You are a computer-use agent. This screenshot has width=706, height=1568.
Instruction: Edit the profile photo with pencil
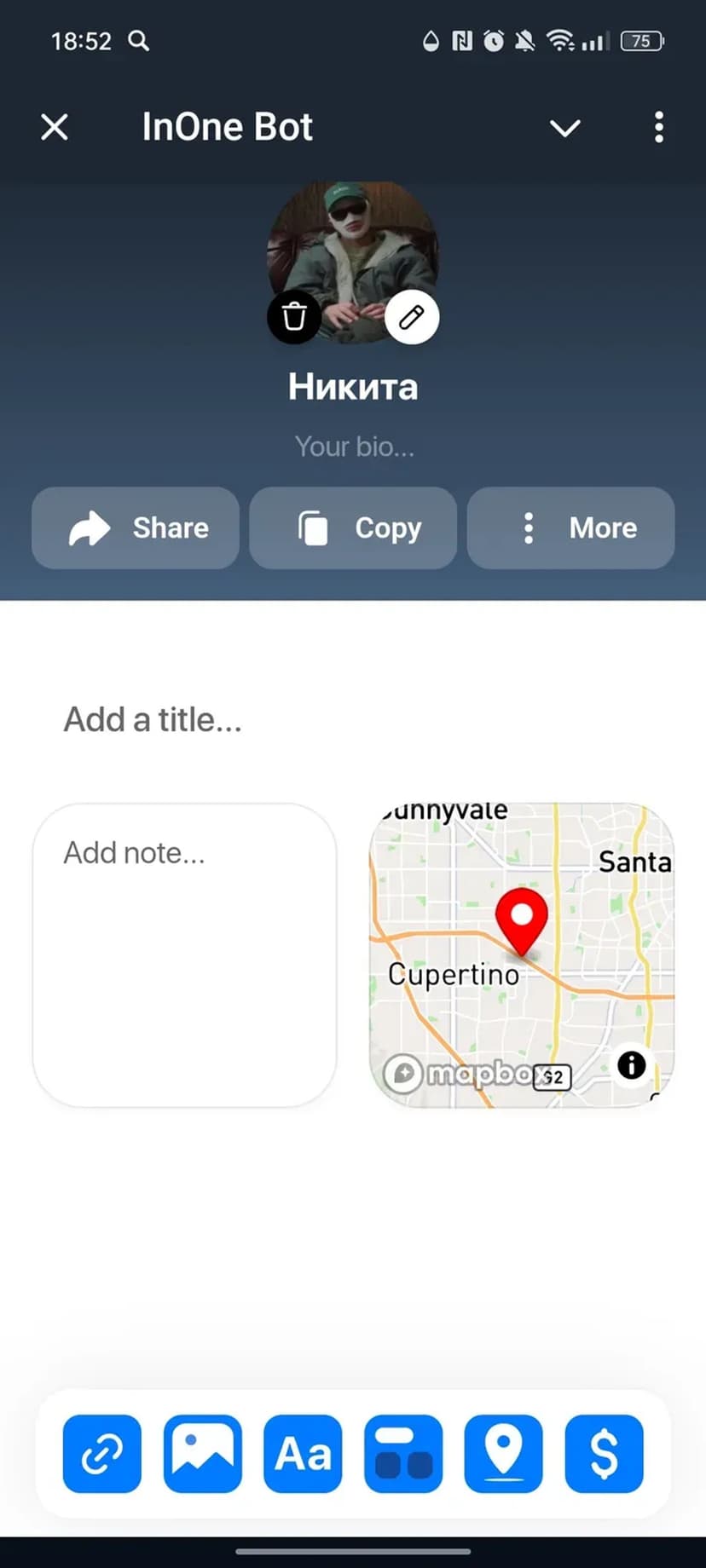[x=412, y=317]
